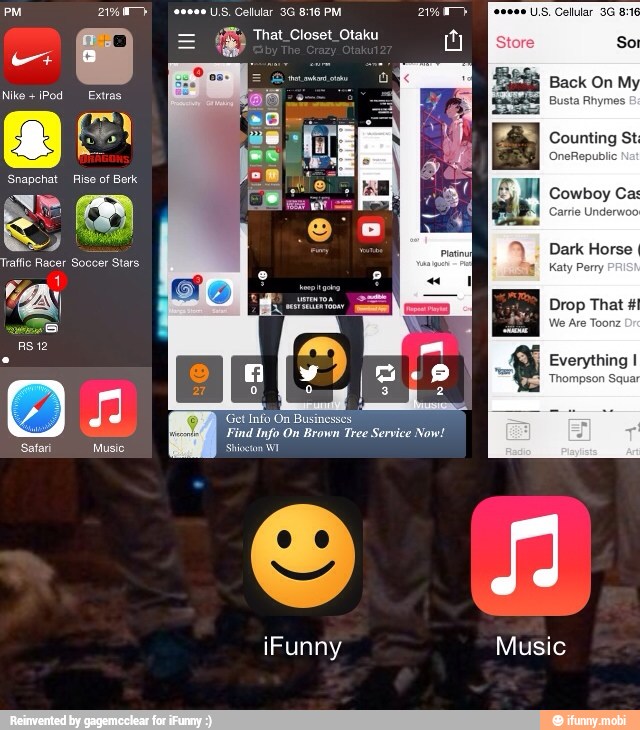
Task: Tap the large Music app icon
Action: pos(530,555)
